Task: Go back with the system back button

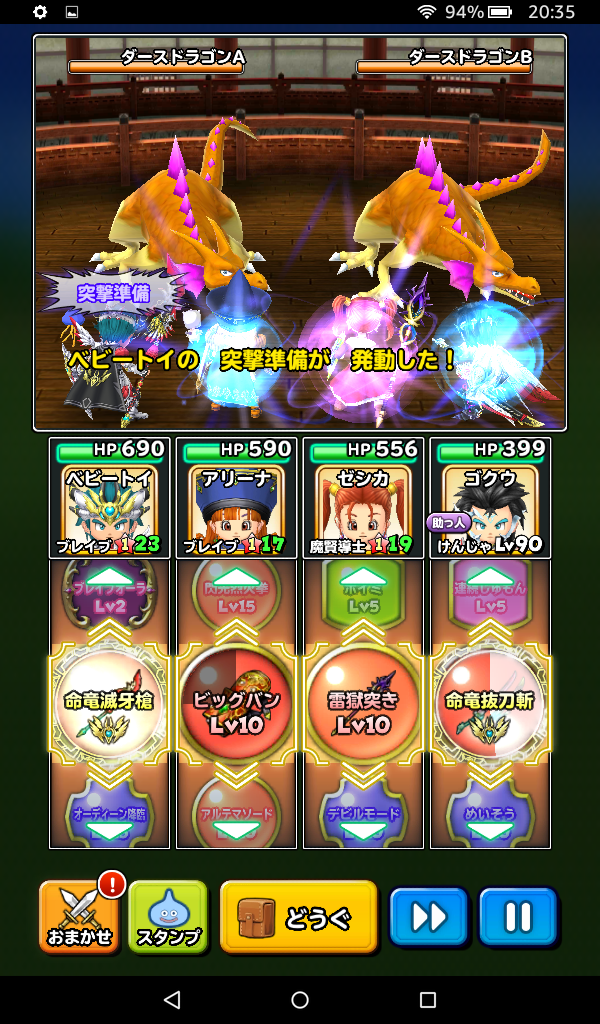Action: click(172, 1000)
